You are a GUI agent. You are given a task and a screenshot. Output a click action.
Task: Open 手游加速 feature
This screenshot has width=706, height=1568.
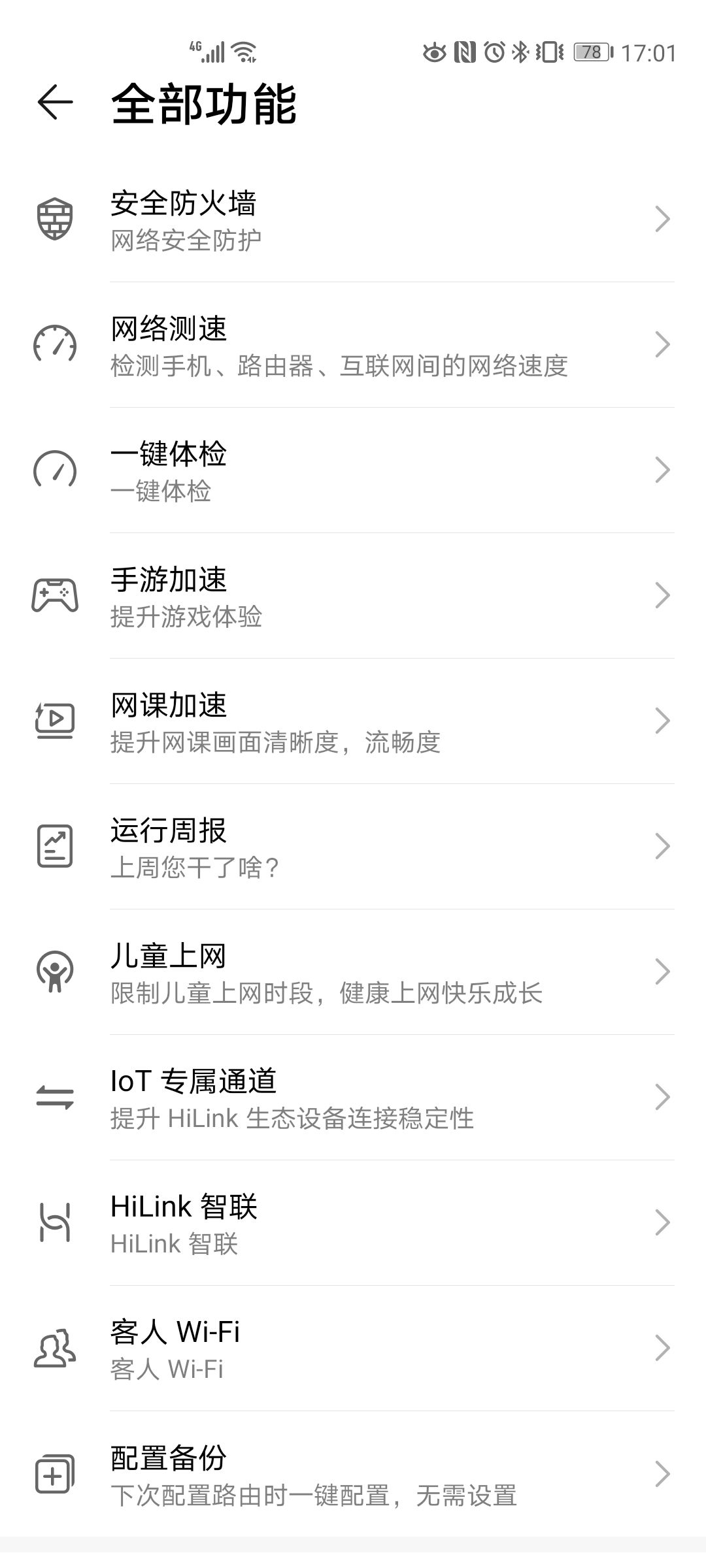(x=353, y=596)
